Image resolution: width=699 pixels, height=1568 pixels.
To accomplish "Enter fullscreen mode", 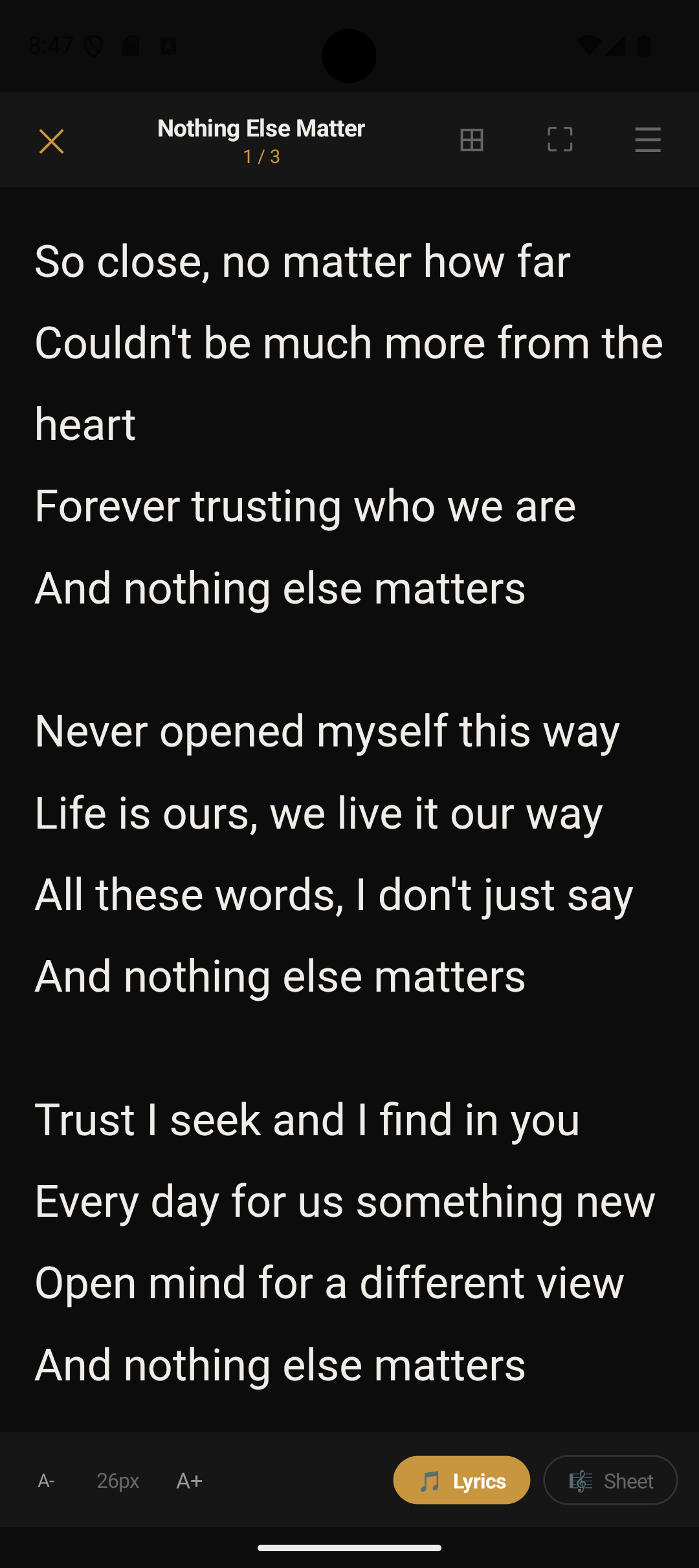I will click(560, 140).
